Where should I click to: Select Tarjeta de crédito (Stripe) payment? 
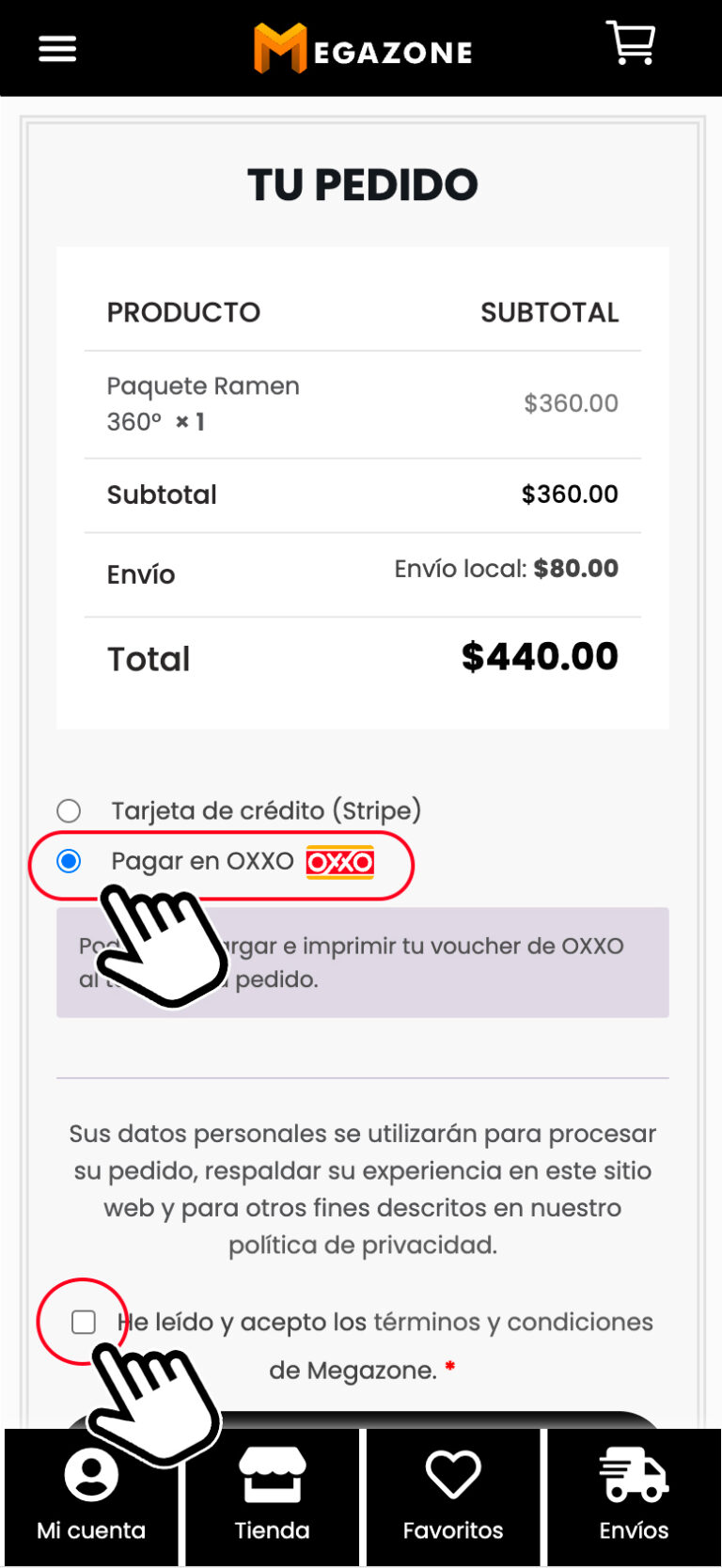(69, 810)
